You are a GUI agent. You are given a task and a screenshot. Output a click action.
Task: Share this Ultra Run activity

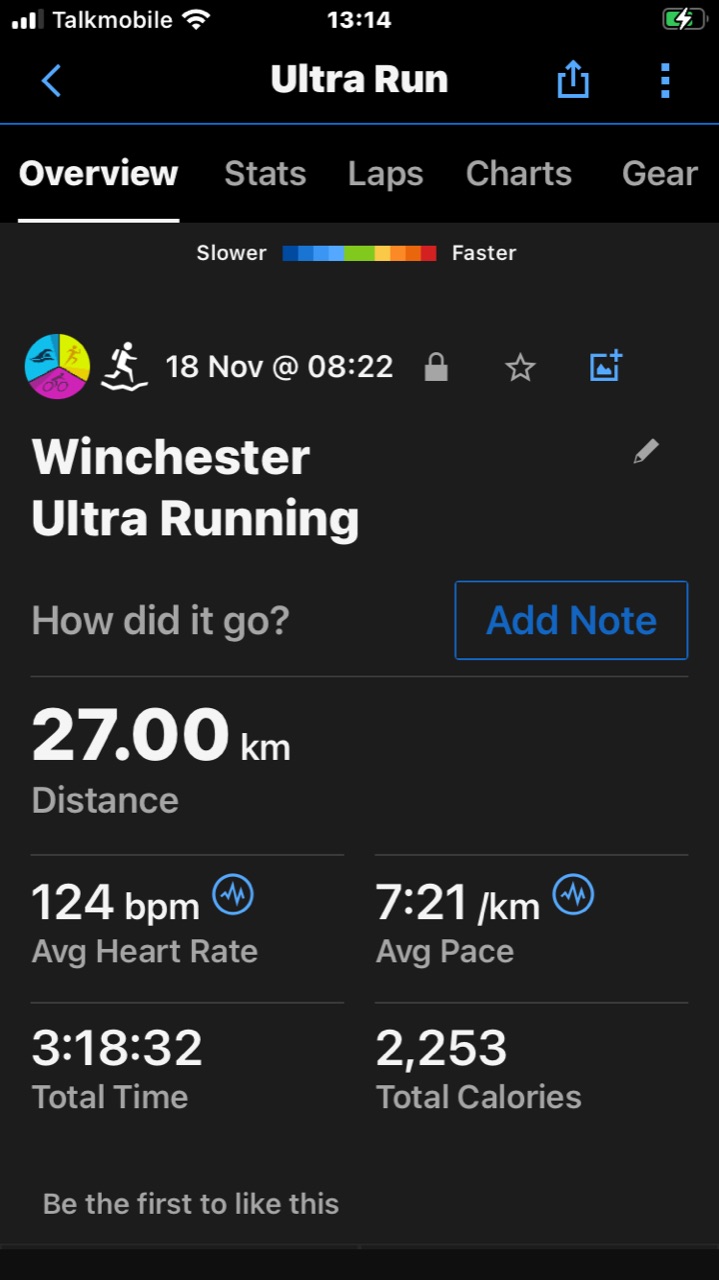(x=573, y=79)
